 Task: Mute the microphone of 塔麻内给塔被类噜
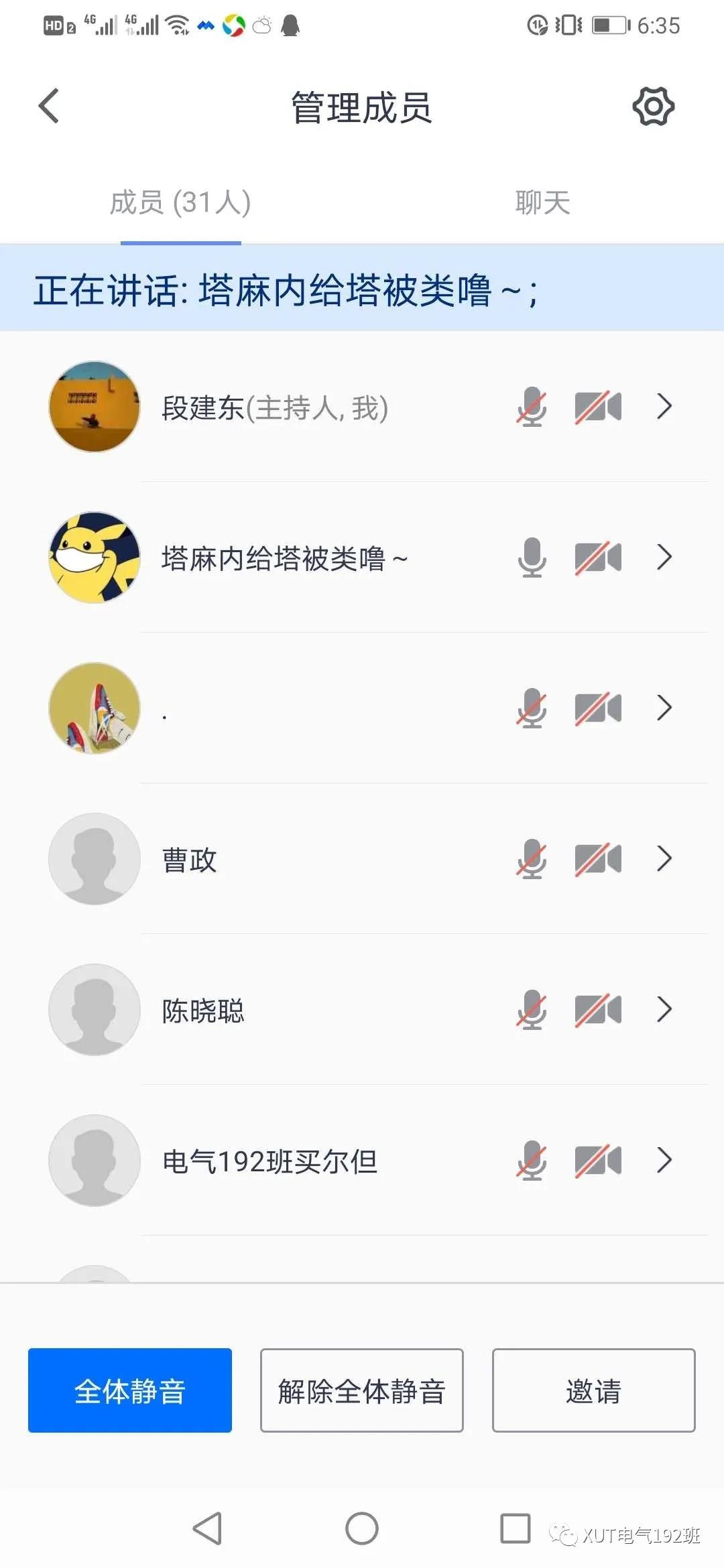pos(532,558)
